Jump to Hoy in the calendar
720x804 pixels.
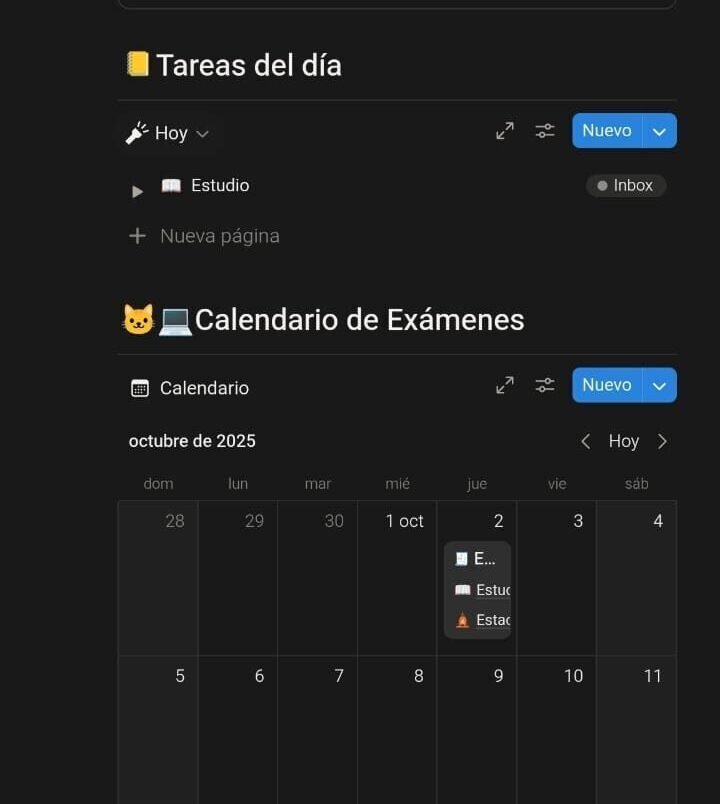click(x=623, y=441)
